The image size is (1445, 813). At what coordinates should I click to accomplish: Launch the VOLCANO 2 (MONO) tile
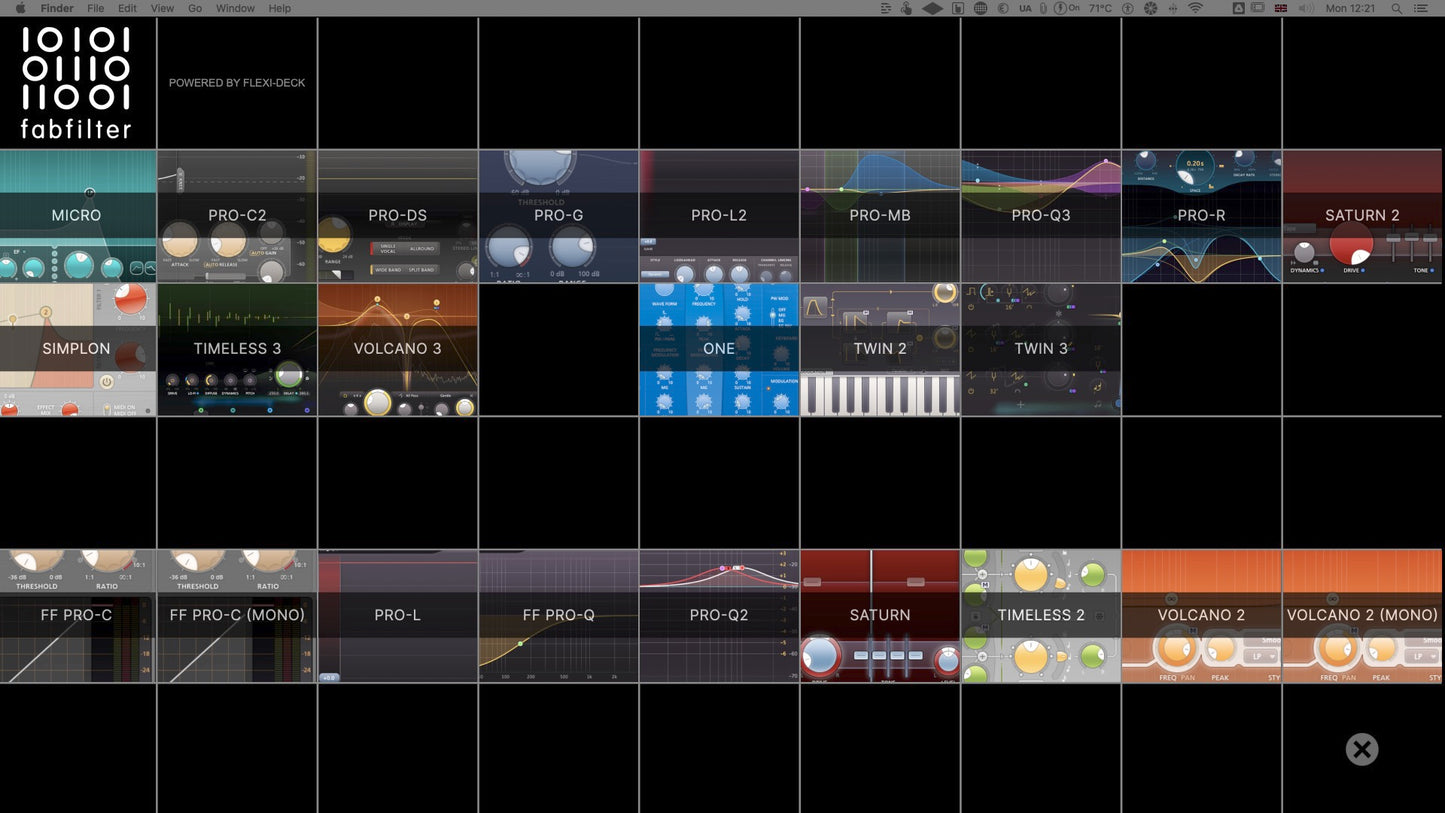(1362, 615)
